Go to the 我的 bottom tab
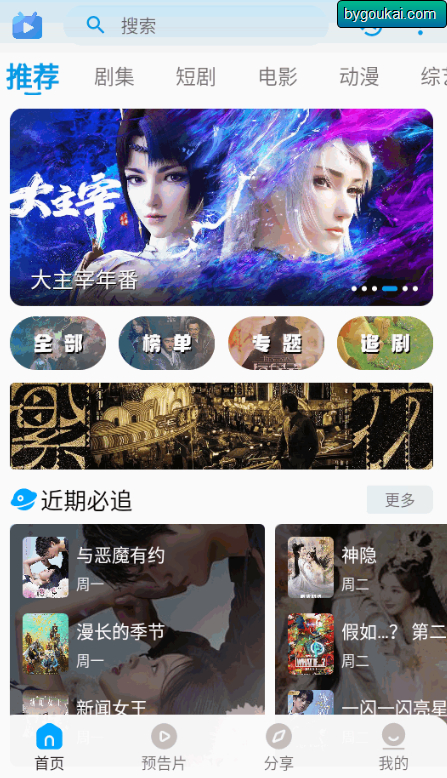This screenshot has width=447, height=778. 393,747
